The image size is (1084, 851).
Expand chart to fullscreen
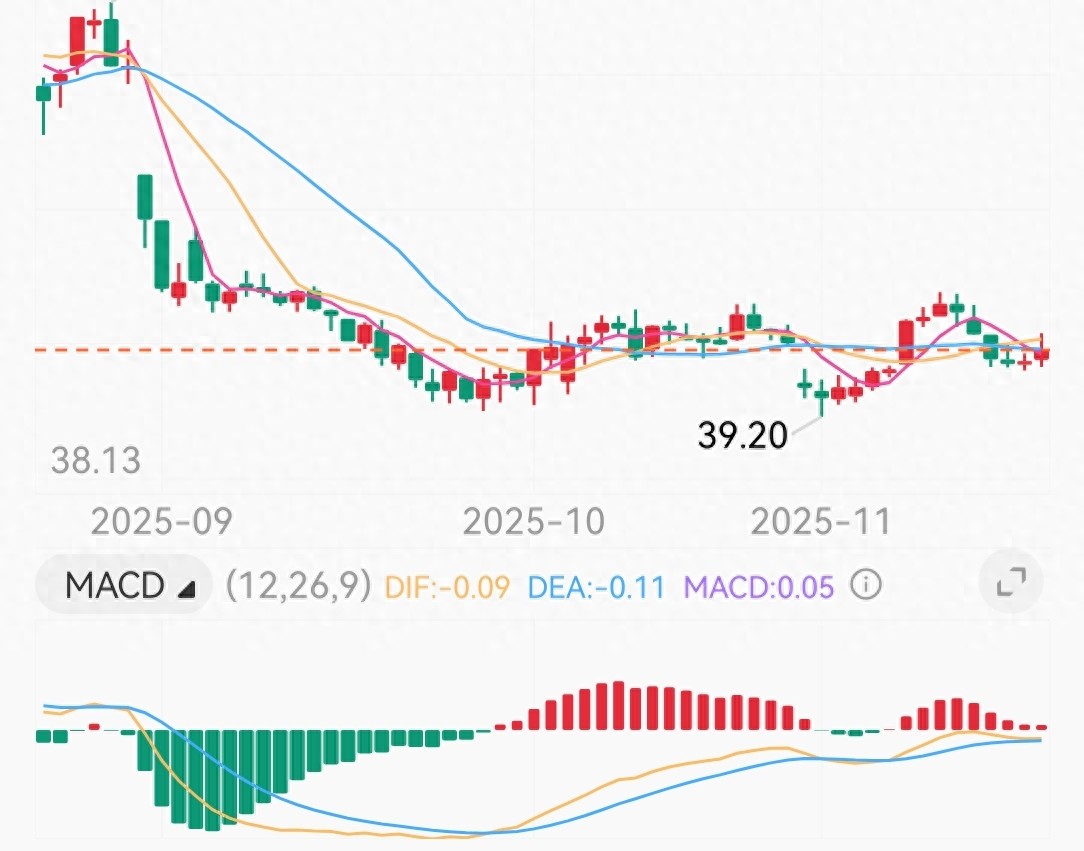[1012, 582]
